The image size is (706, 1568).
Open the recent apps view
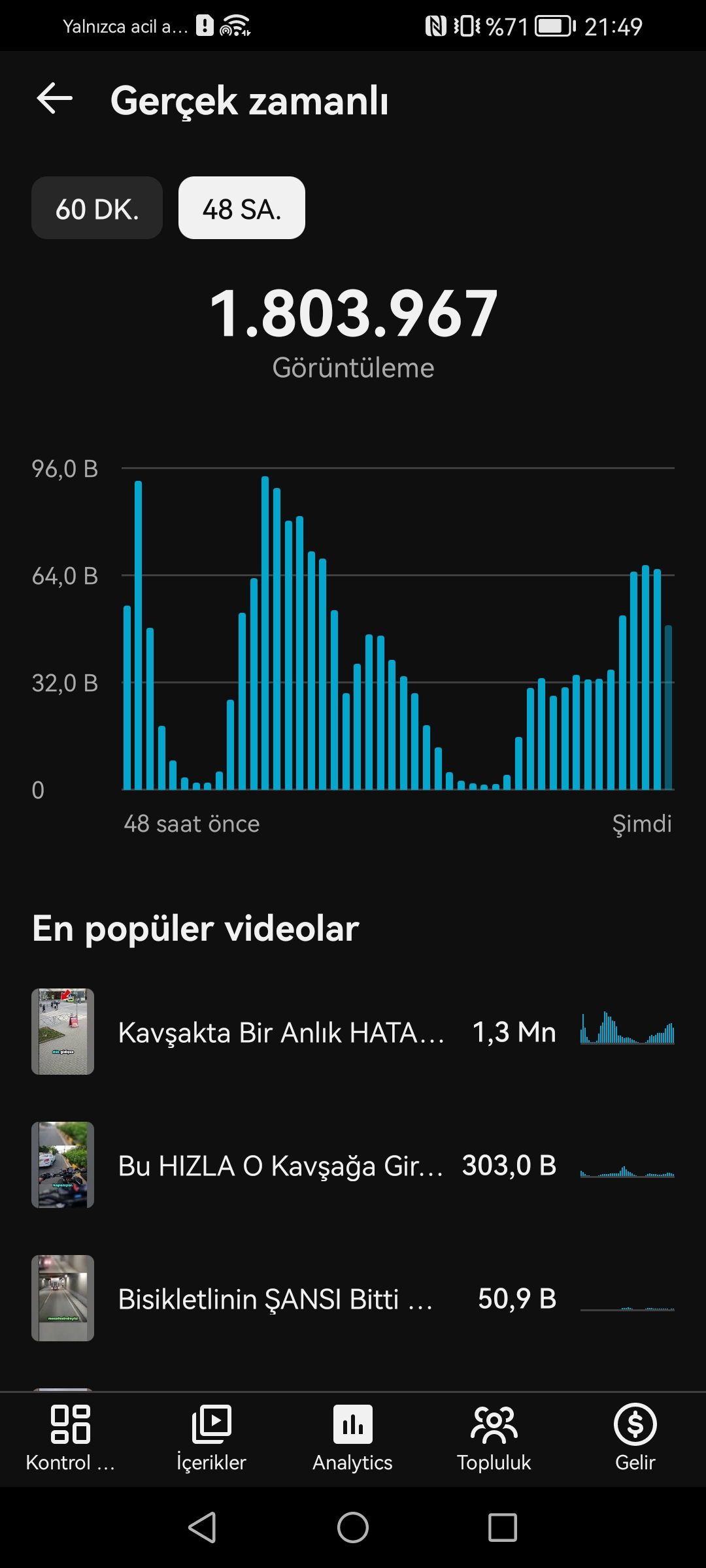click(503, 1527)
